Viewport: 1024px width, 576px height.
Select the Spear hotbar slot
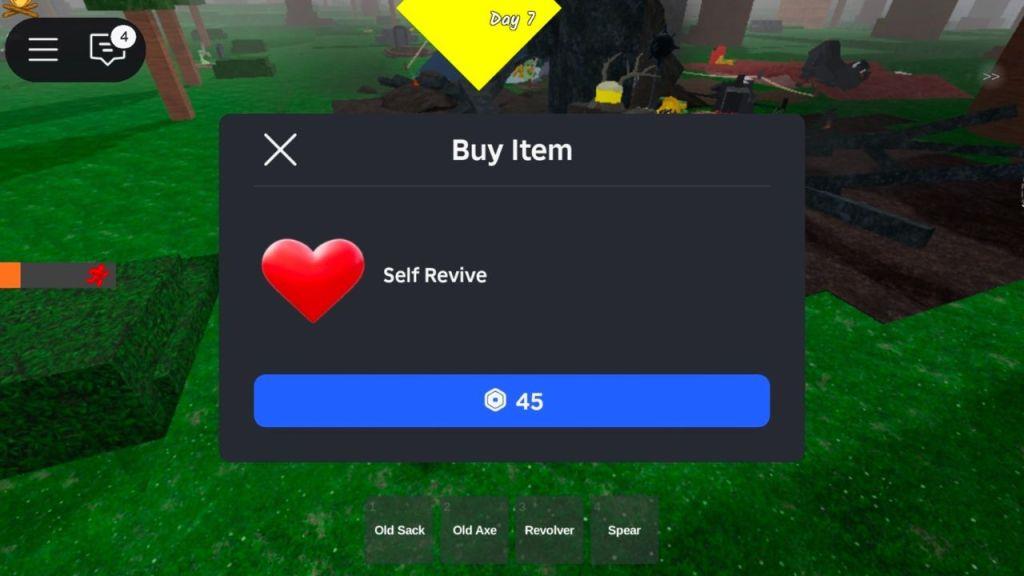624,530
